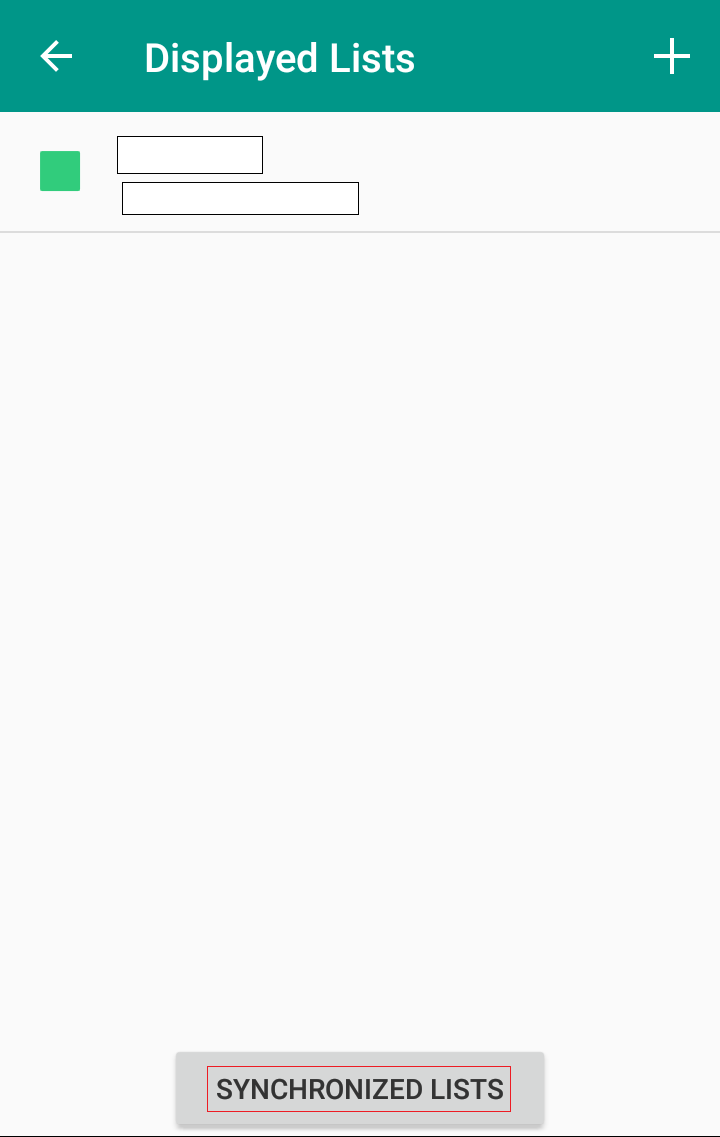Go back from Displayed Lists
720x1137 pixels.
pos(56,57)
